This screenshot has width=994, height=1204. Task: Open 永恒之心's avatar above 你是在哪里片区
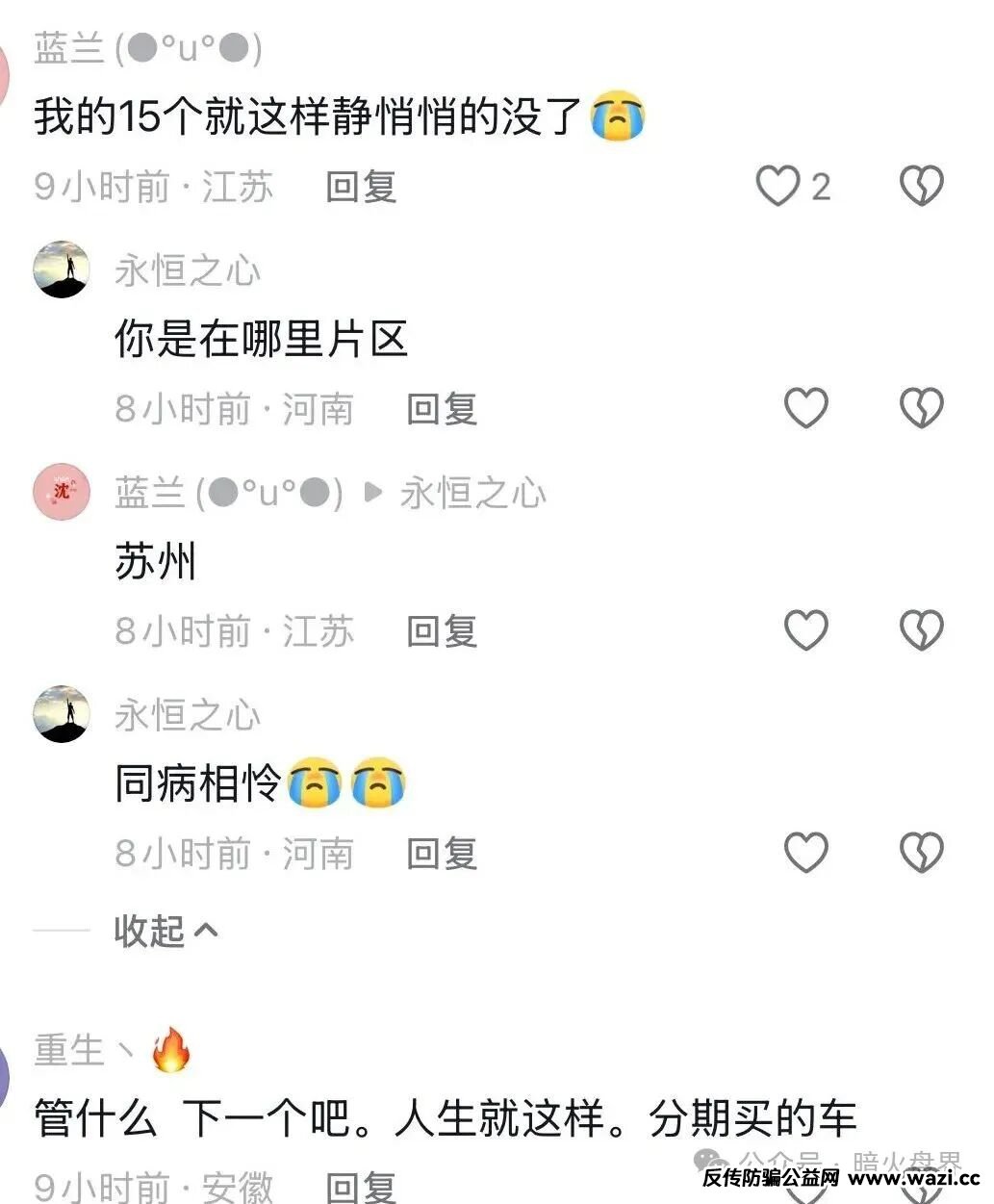62,270
